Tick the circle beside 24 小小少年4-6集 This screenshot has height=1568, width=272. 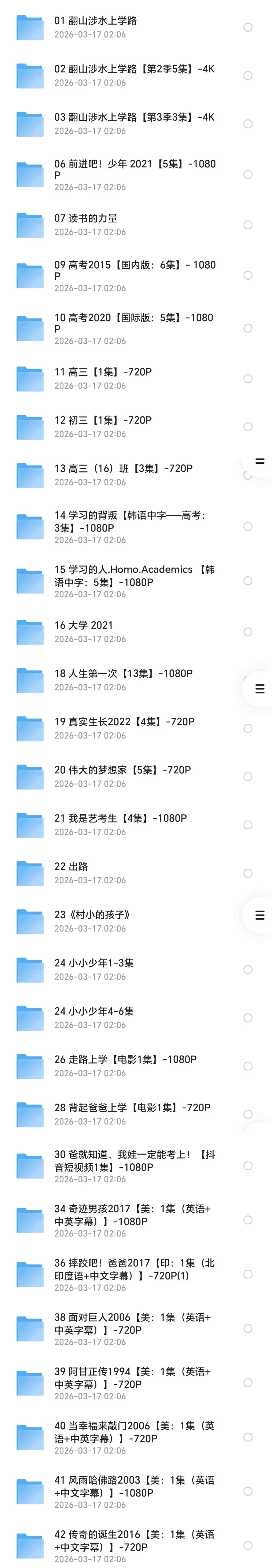click(248, 1018)
